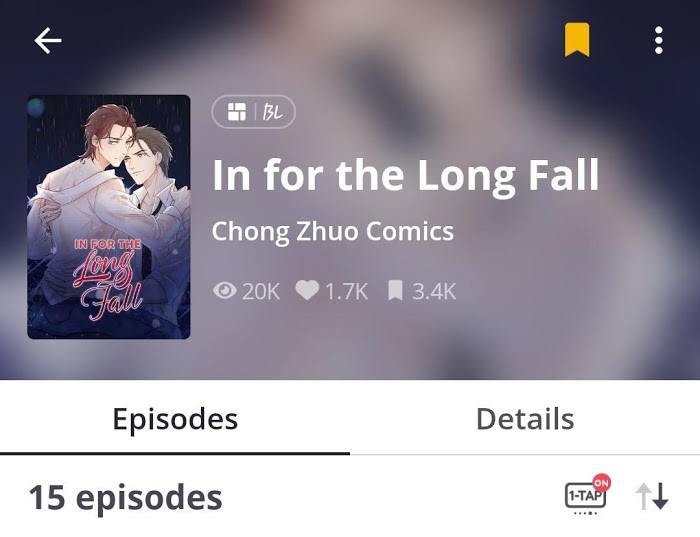Open the three-dot overflow menu

658,40
